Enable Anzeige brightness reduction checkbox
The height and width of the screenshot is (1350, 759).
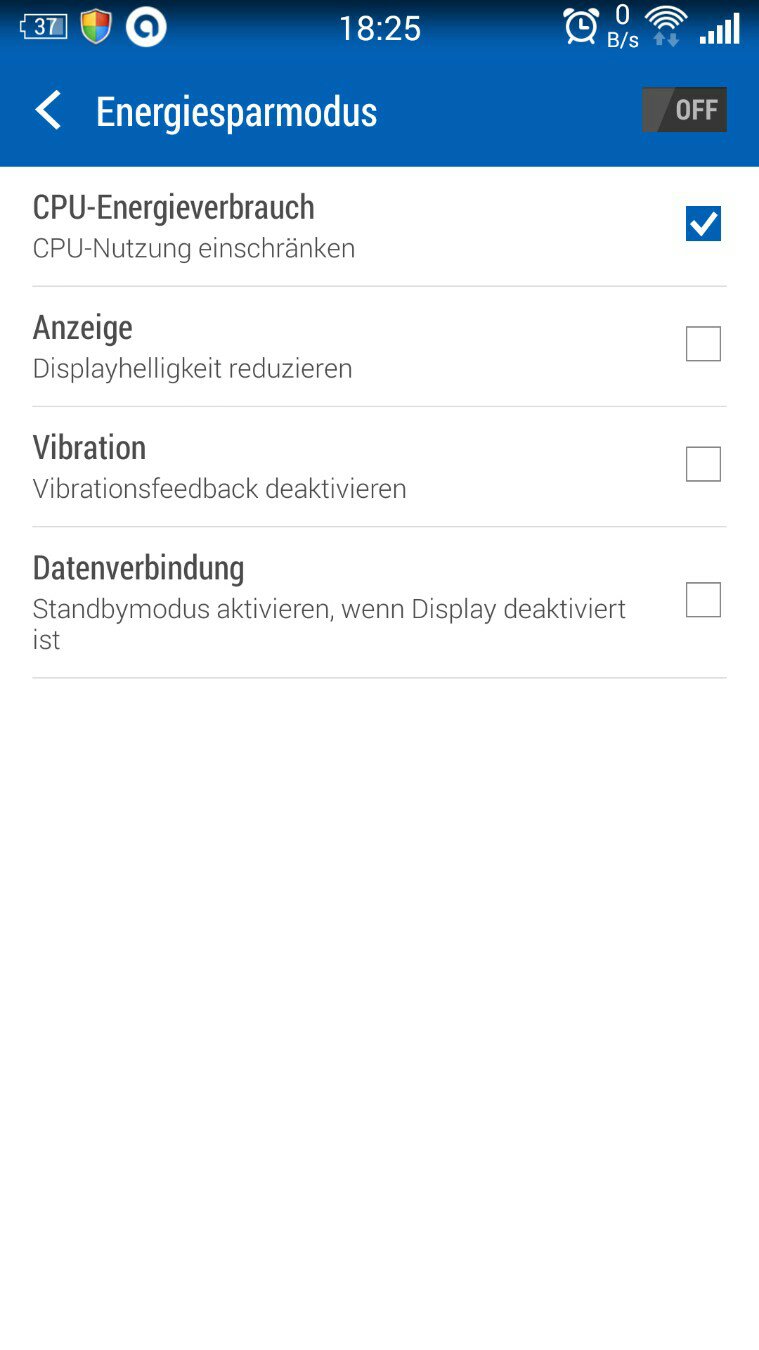tap(703, 344)
